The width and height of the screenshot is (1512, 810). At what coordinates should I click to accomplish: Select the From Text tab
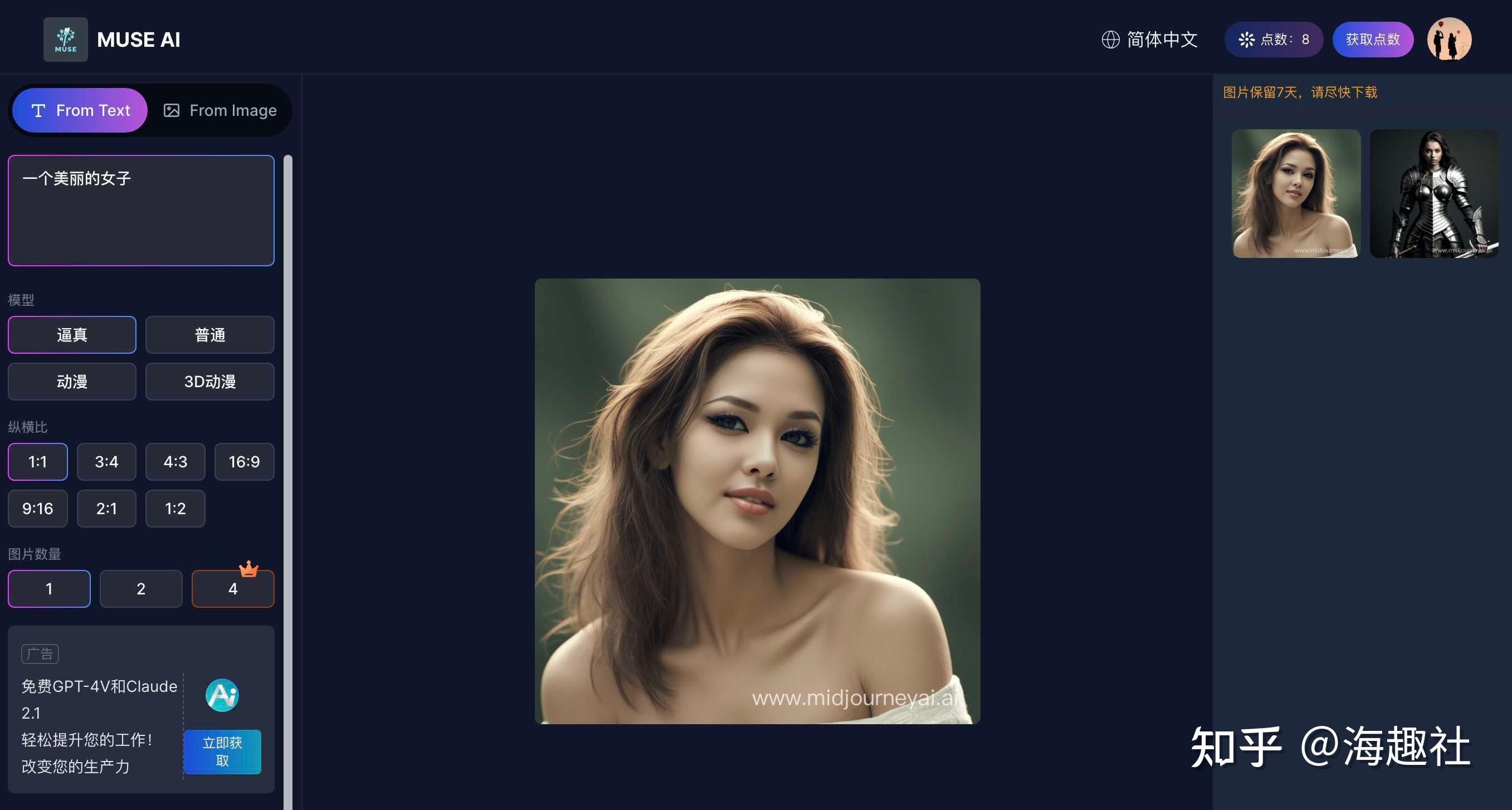tap(80, 110)
